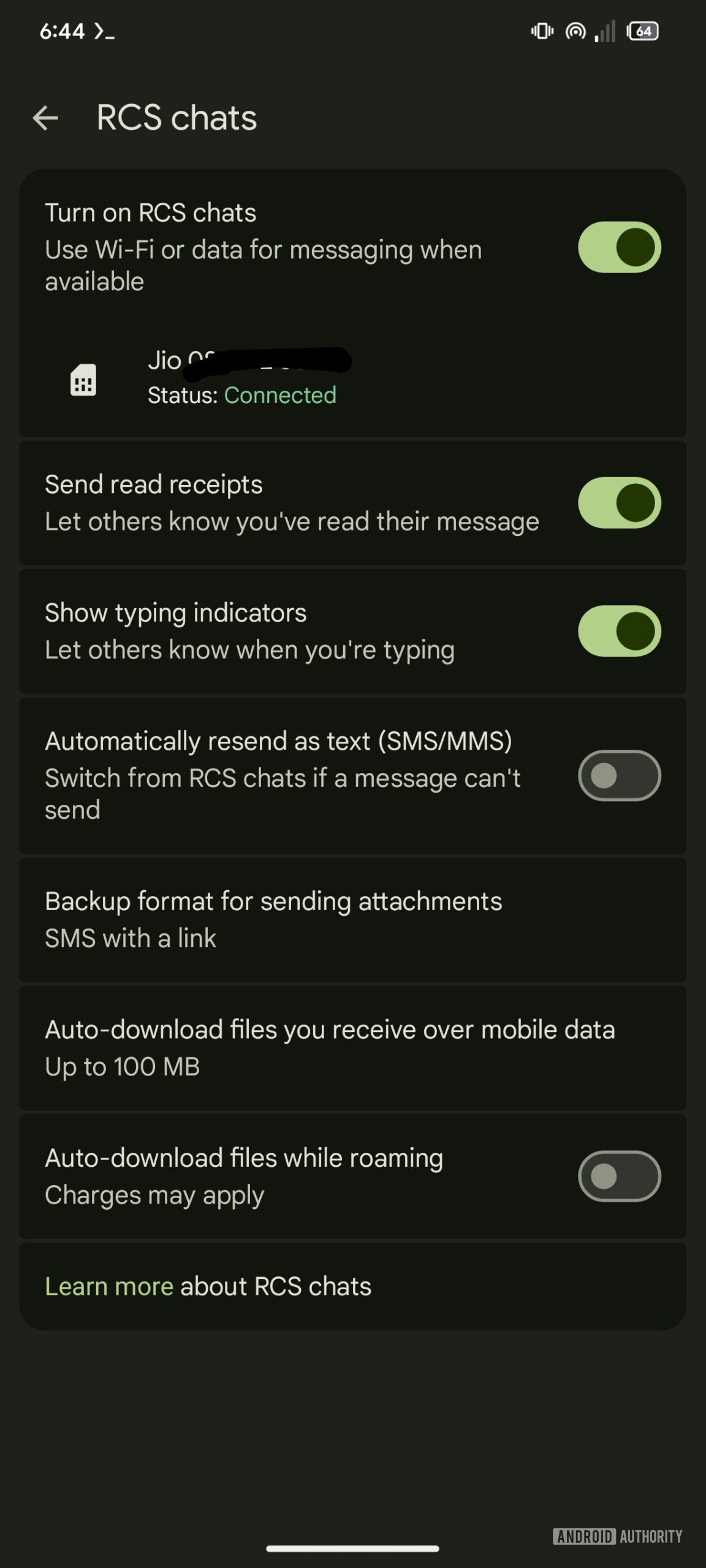Go back using the arrow icon

pos(45,118)
